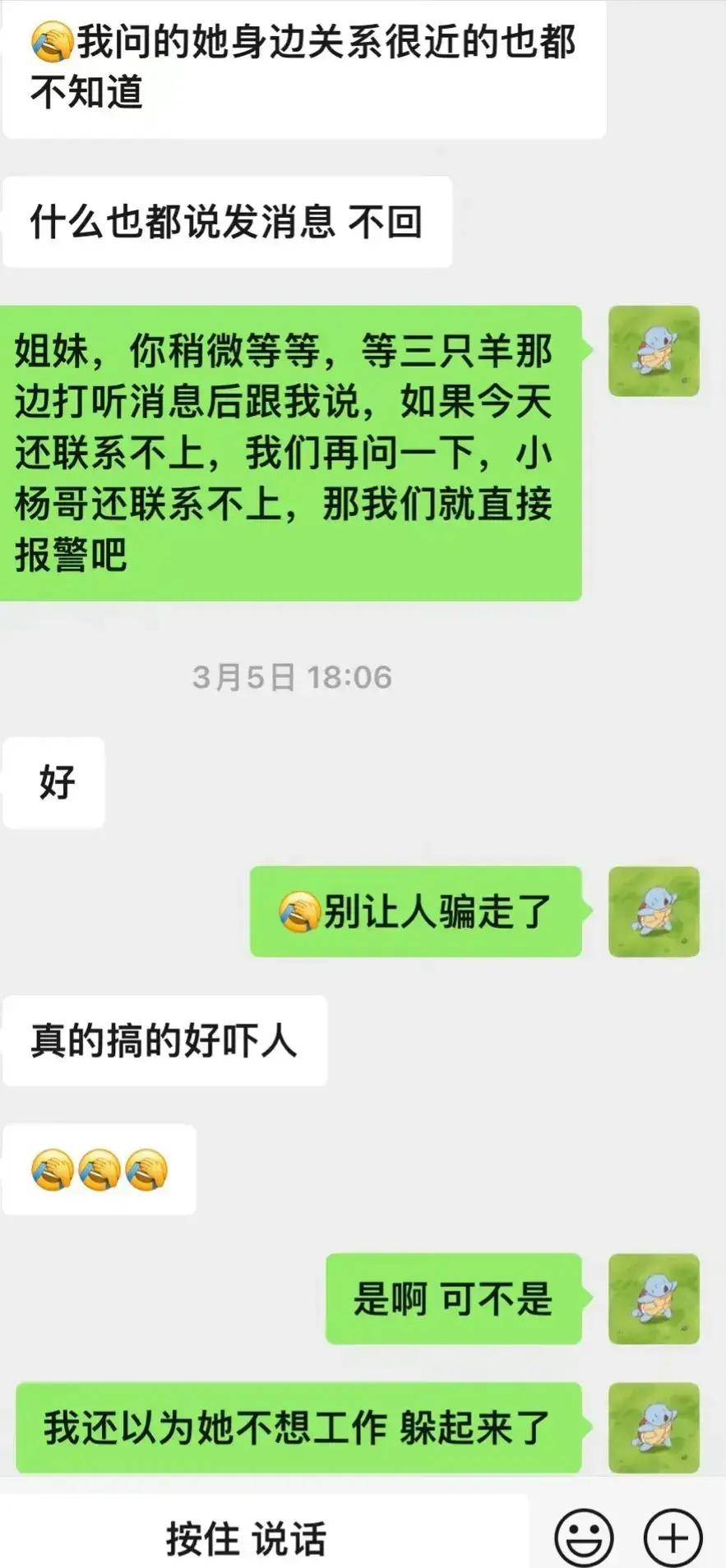Viewport: 726px width, 1568px height.
Task: Tap avatar beside 我还以为她不想工作 message
Action: coord(654,1427)
